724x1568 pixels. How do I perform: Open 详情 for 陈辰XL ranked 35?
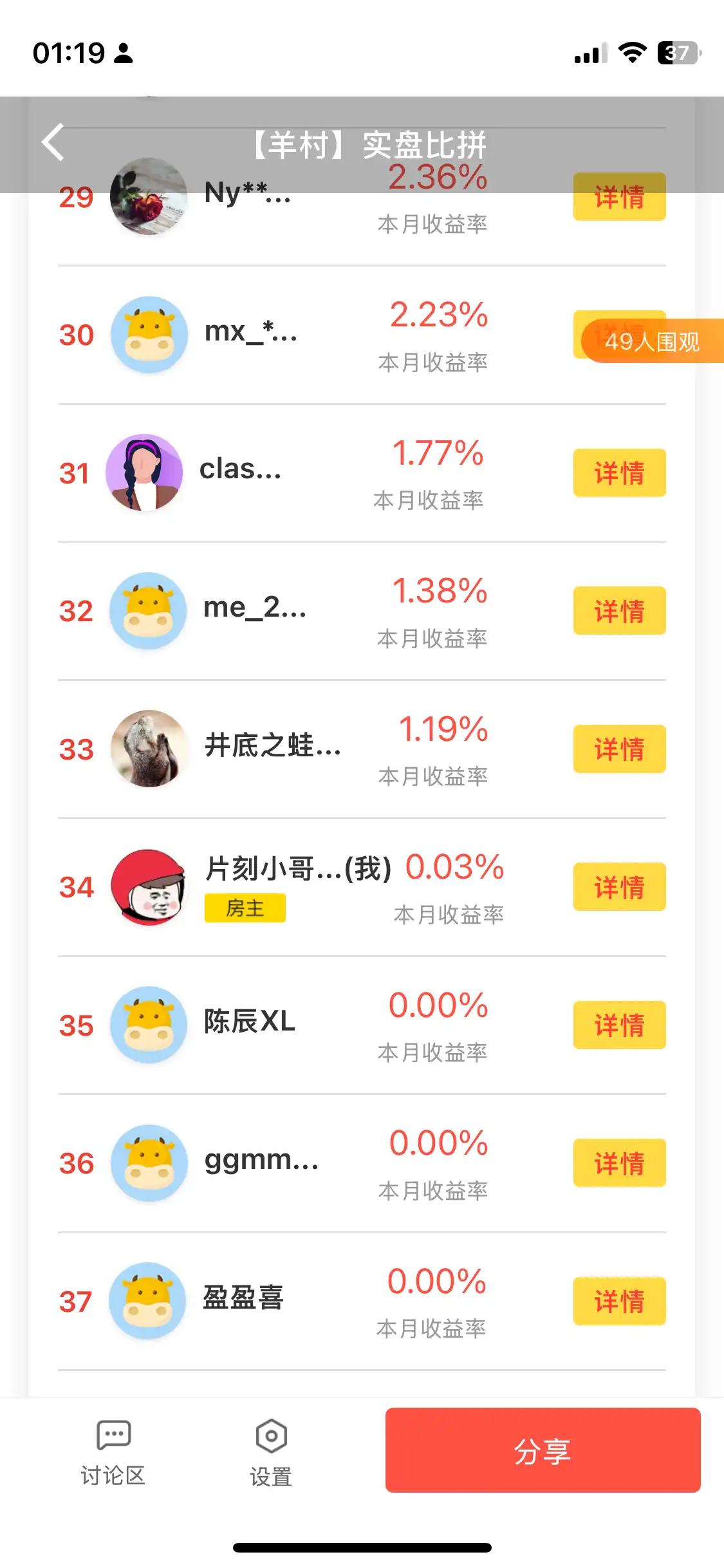(x=619, y=1025)
